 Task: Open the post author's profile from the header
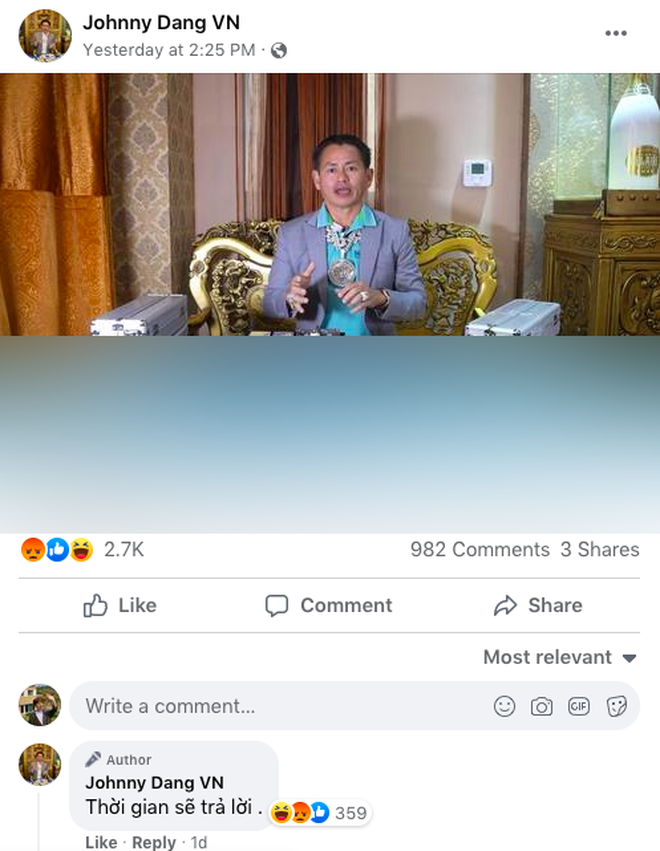pyautogui.click(x=160, y=23)
